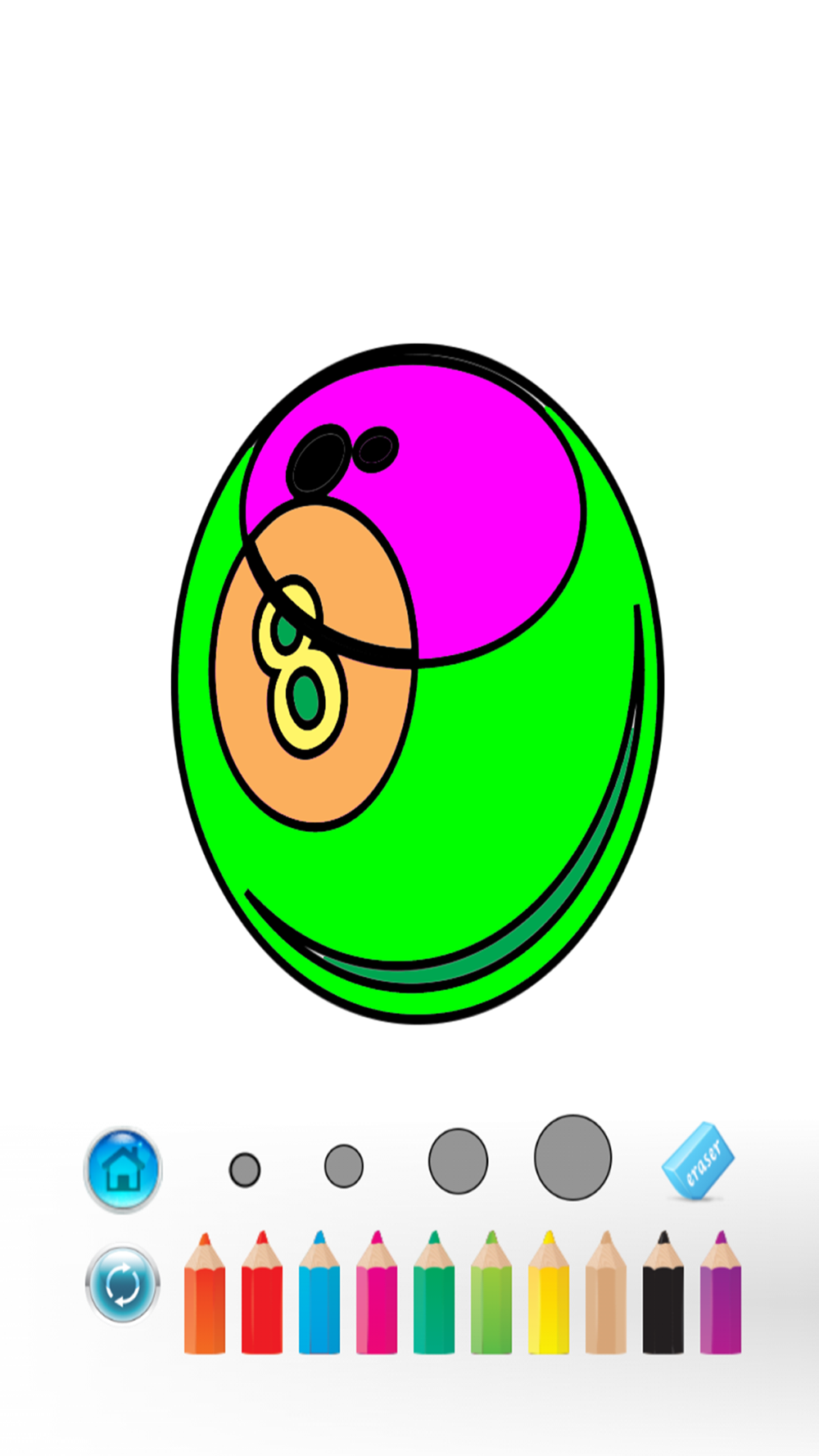The height and width of the screenshot is (1456, 819).
Task: Choose the second smallest brush size
Action: [344, 1166]
